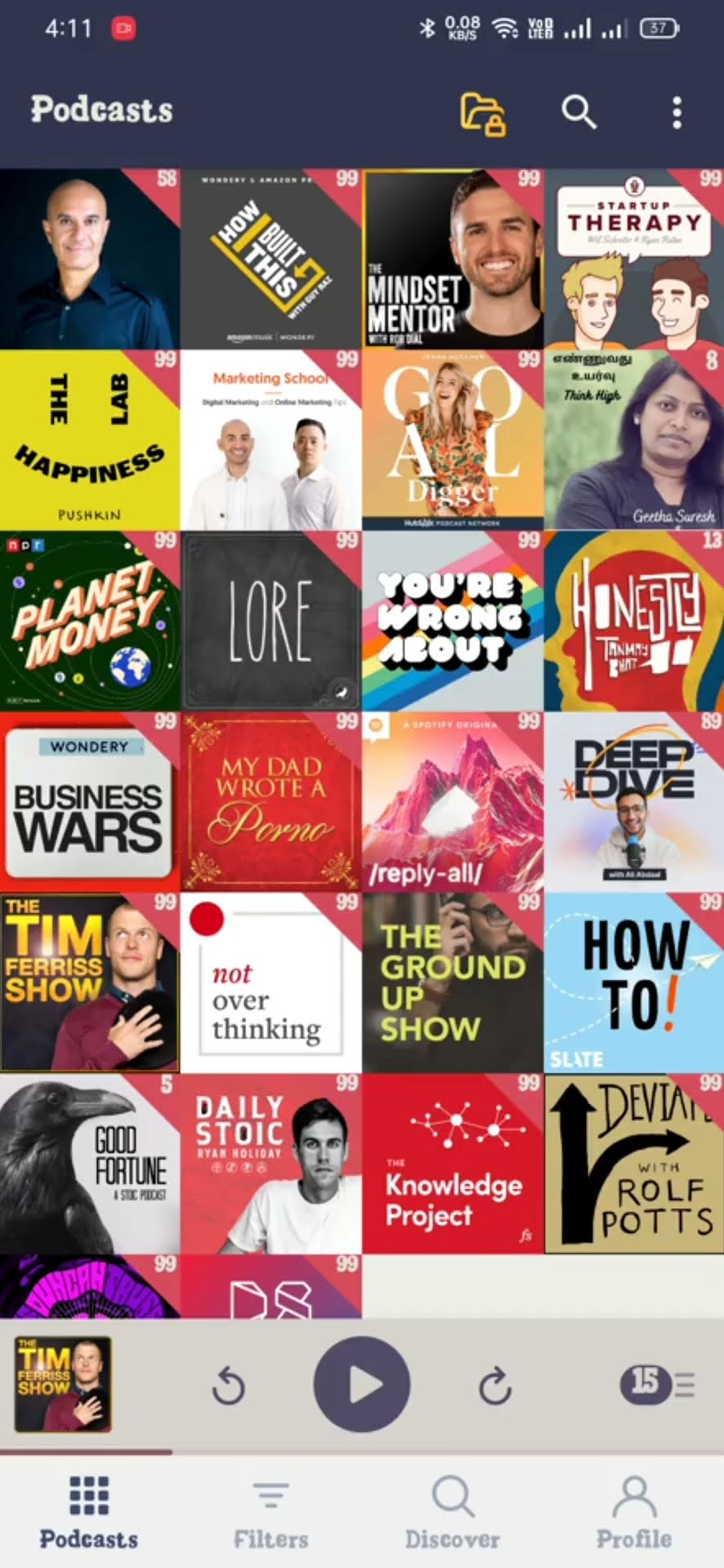This screenshot has width=724, height=1568.
Task: Open the locked folders icon
Action: pos(482,113)
